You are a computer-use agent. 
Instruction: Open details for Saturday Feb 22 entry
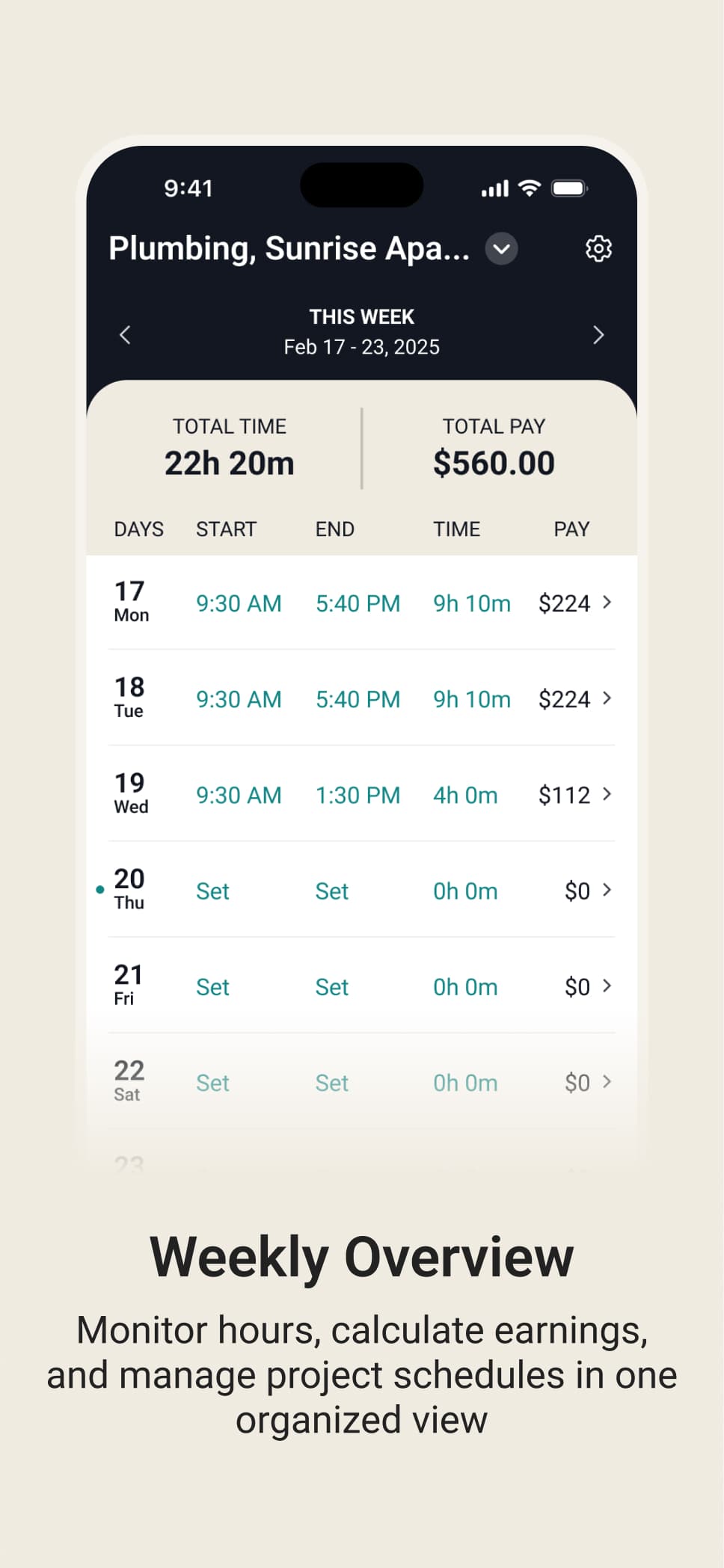(x=607, y=1082)
